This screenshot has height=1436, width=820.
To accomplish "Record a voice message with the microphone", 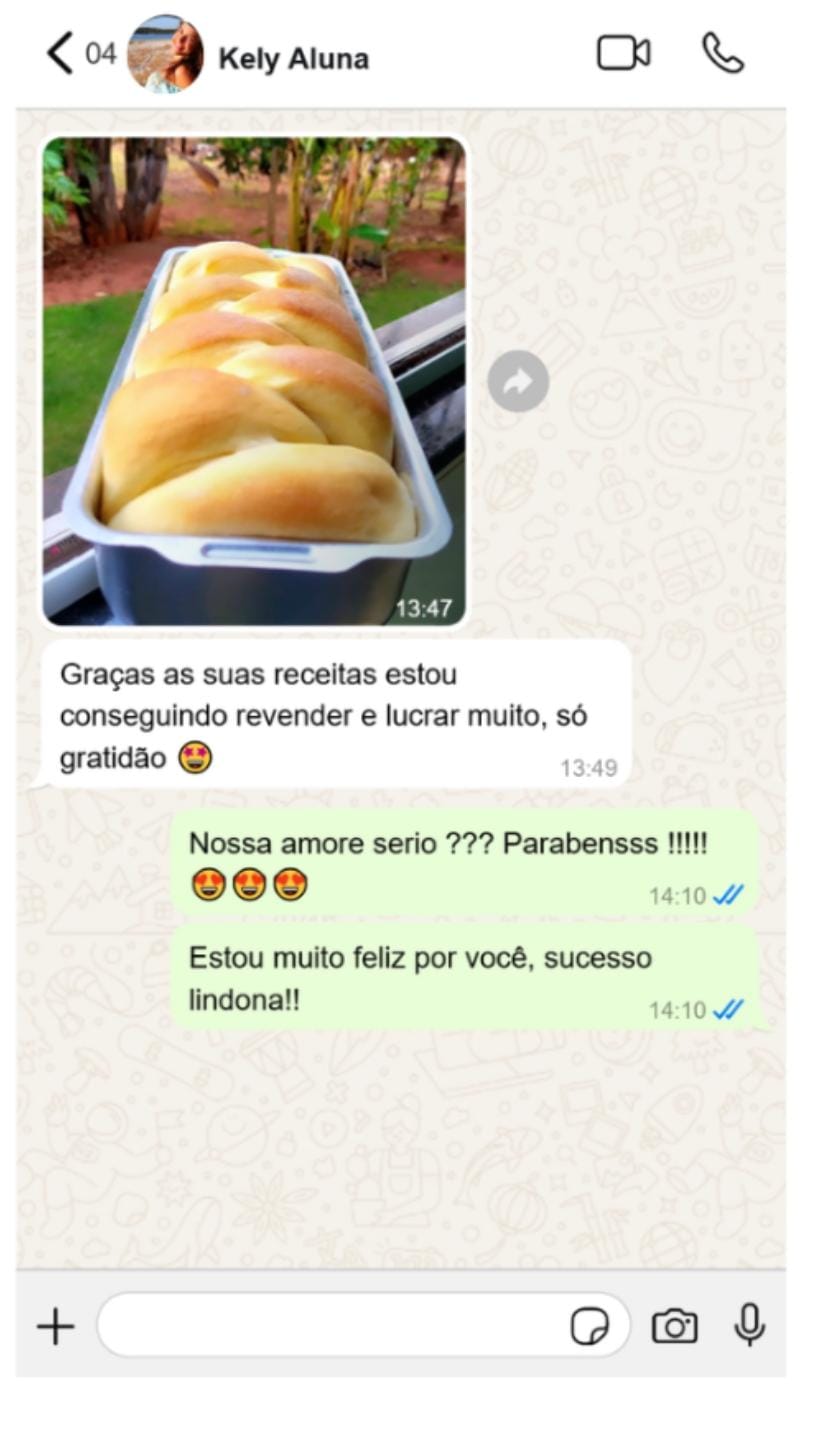I will point(749,1325).
